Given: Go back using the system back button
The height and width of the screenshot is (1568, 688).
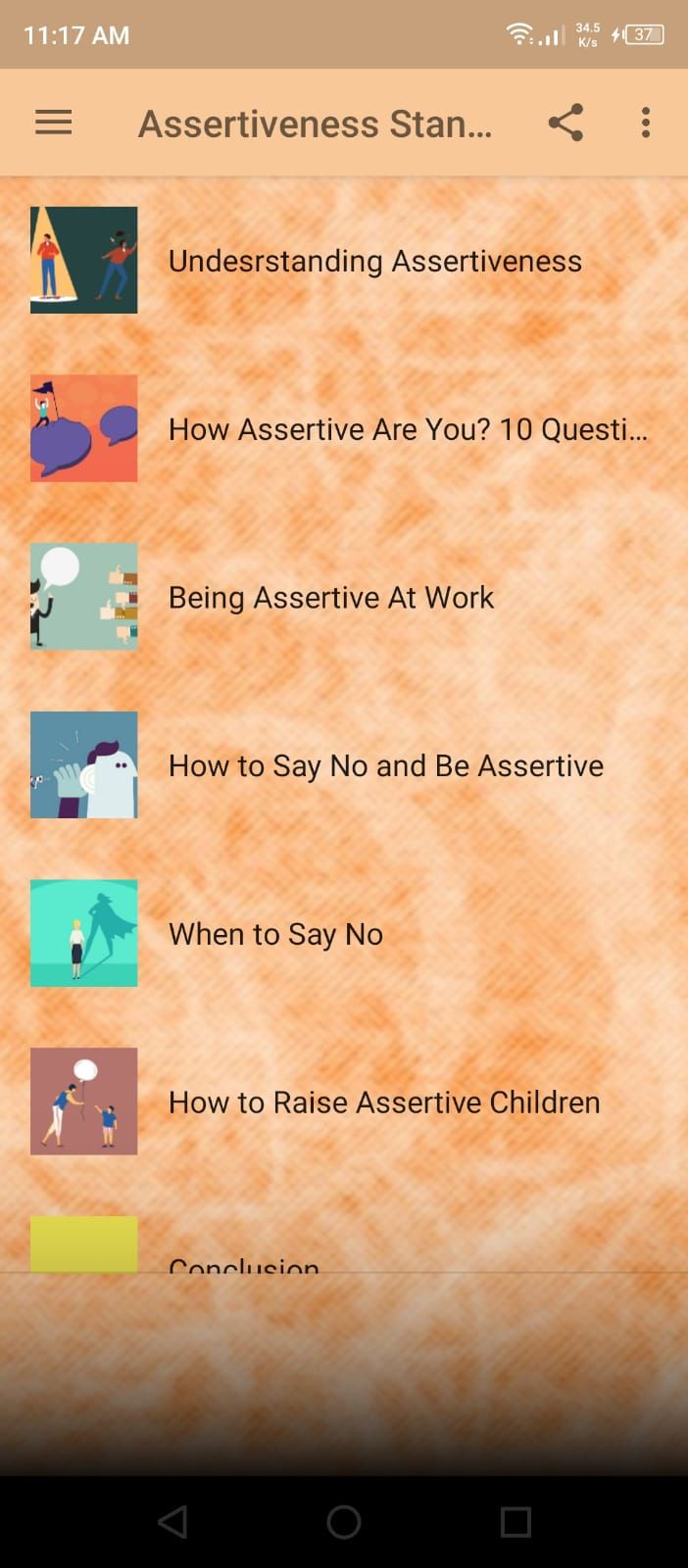Looking at the screenshot, I should [x=172, y=1522].
